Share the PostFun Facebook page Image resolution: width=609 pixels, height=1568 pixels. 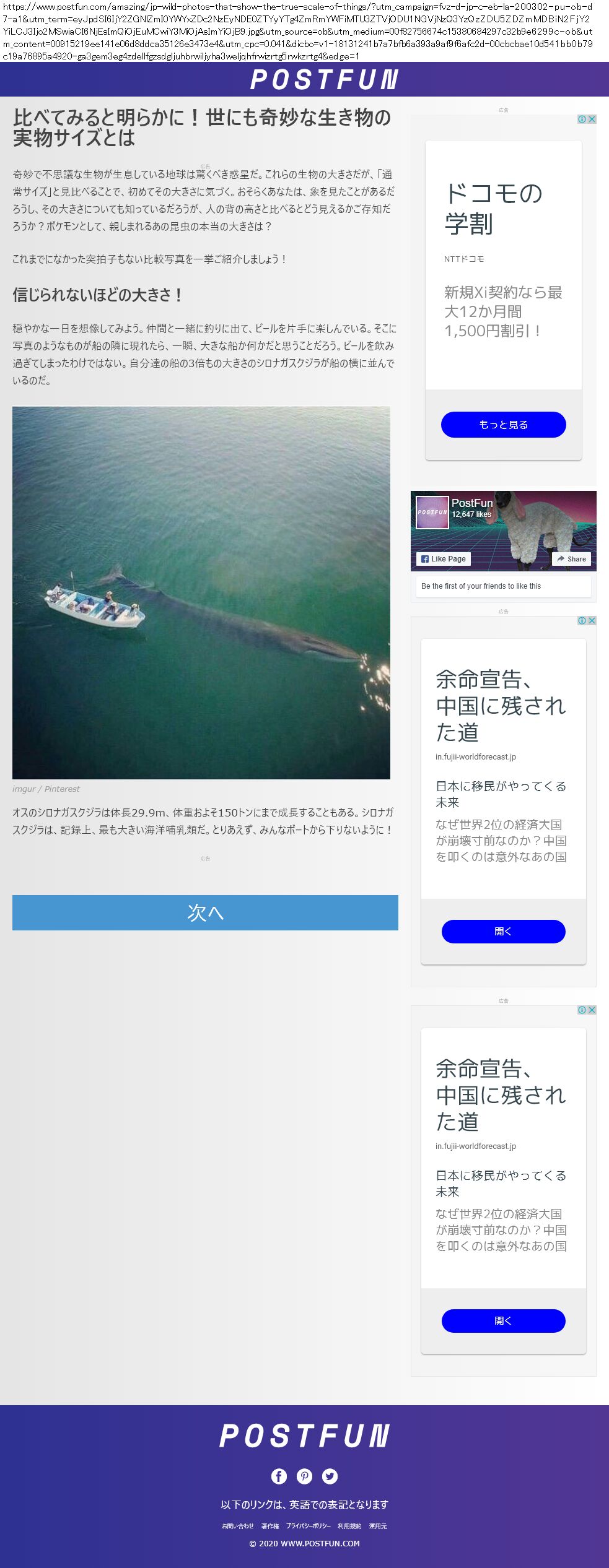[571, 559]
